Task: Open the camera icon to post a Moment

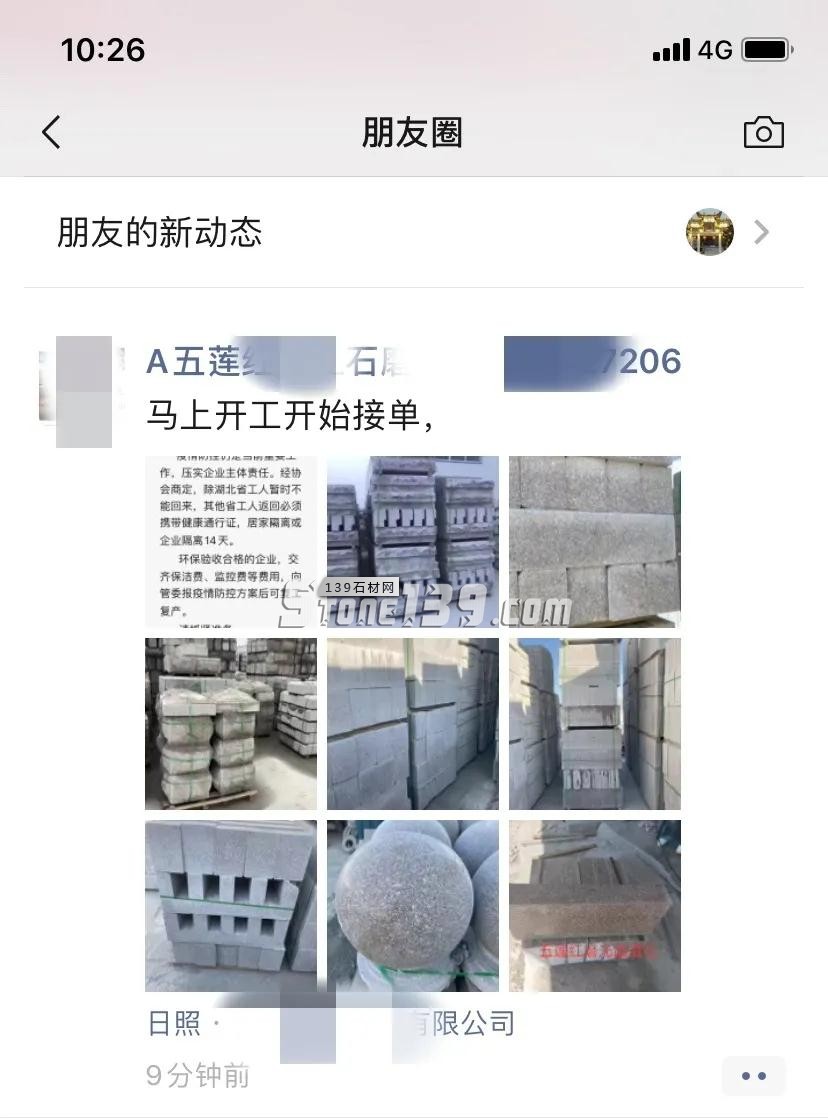Action: (x=763, y=132)
